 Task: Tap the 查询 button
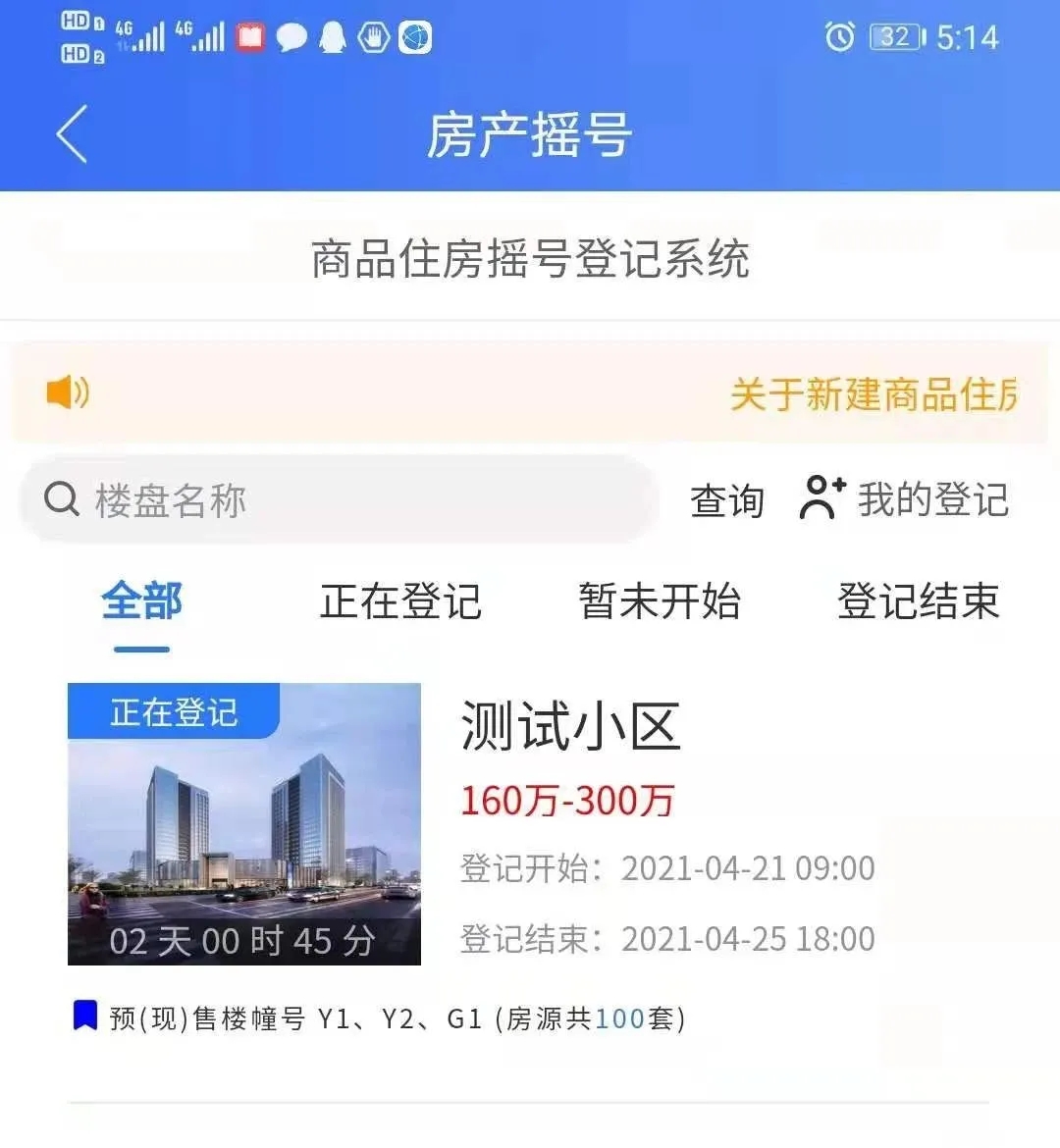tap(726, 500)
